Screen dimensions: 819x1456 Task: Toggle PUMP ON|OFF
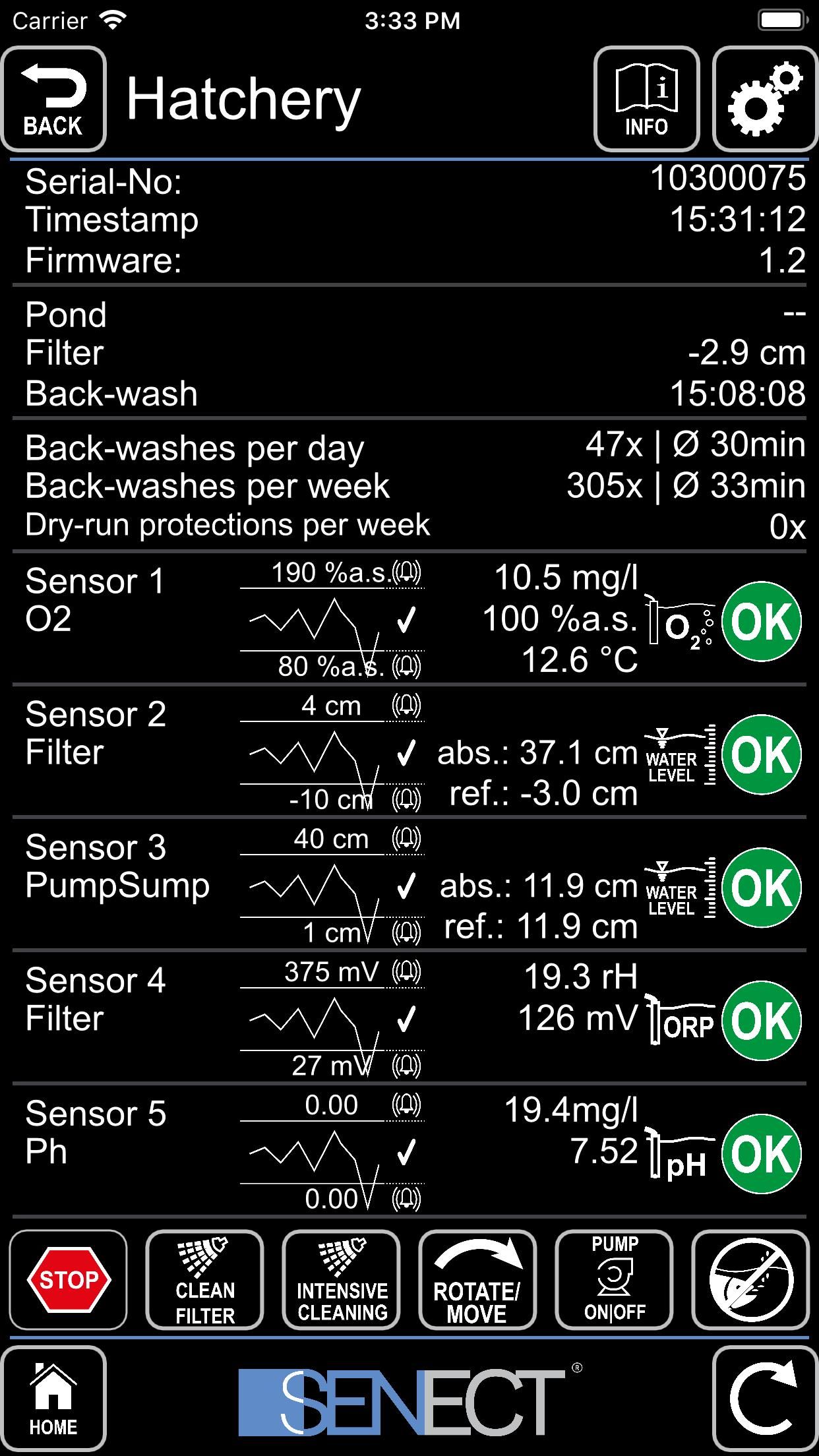pyautogui.click(x=614, y=1279)
